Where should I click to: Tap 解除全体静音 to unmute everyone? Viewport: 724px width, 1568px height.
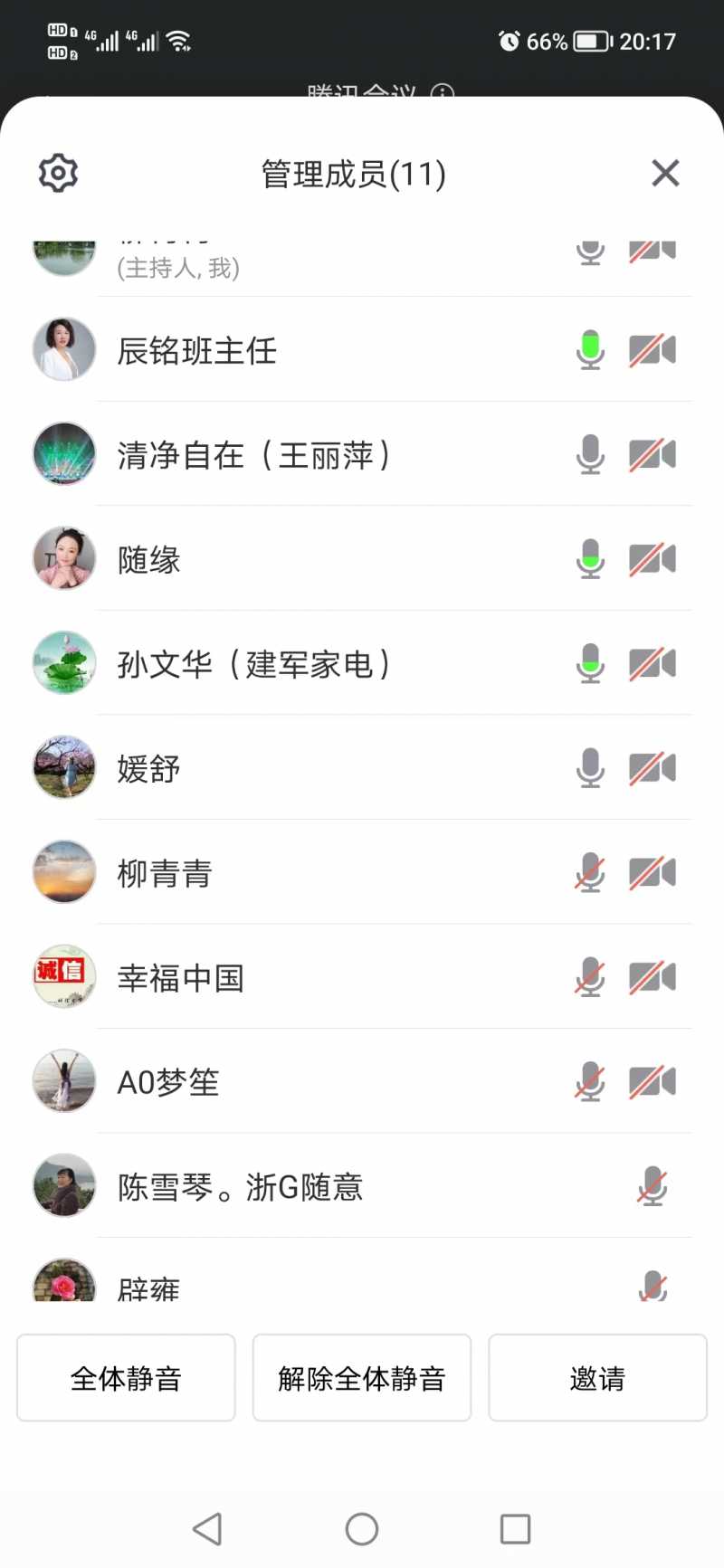click(x=362, y=1378)
